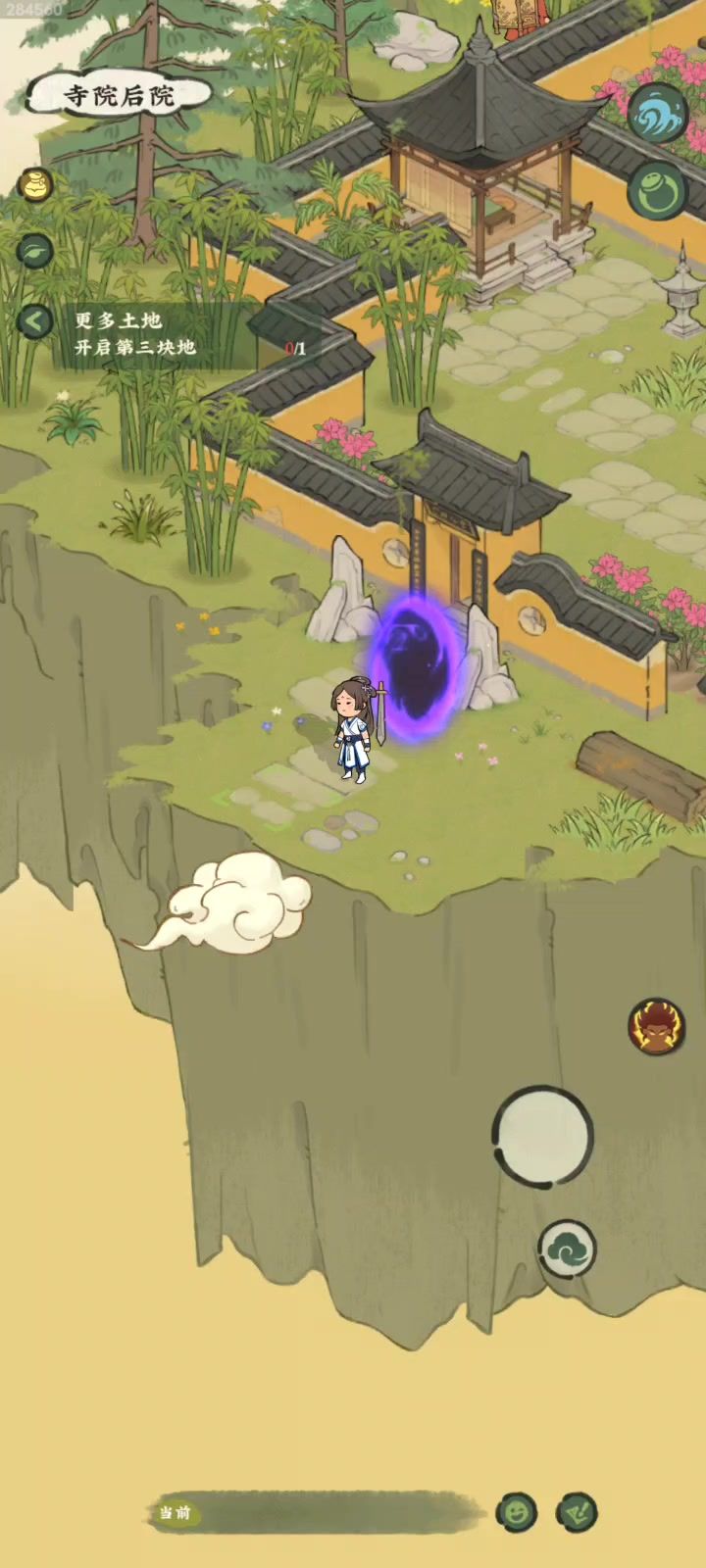The image size is (706, 1568).
Task: Tap the fiery monkey face icon
Action: (x=655, y=1027)
